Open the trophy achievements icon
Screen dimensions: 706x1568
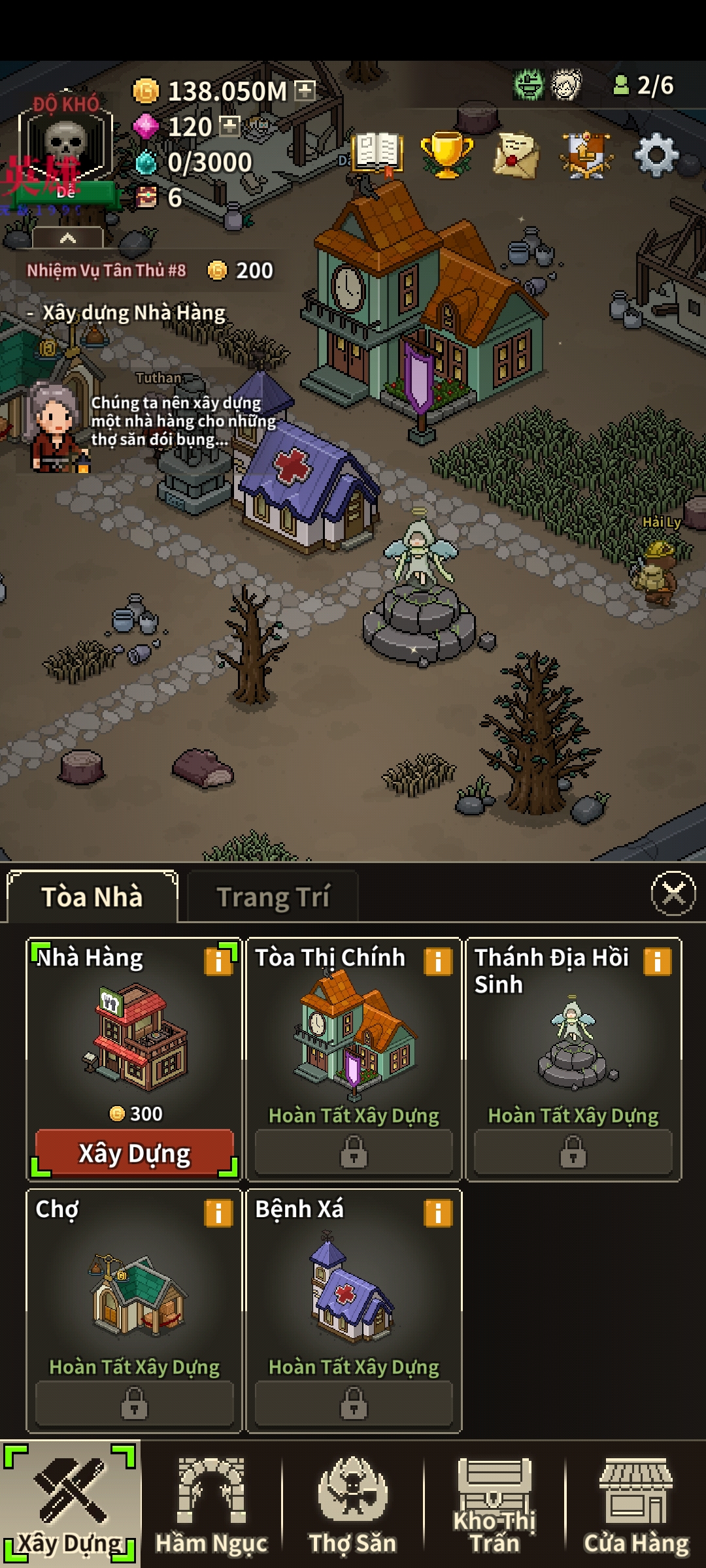click(447, 155)
